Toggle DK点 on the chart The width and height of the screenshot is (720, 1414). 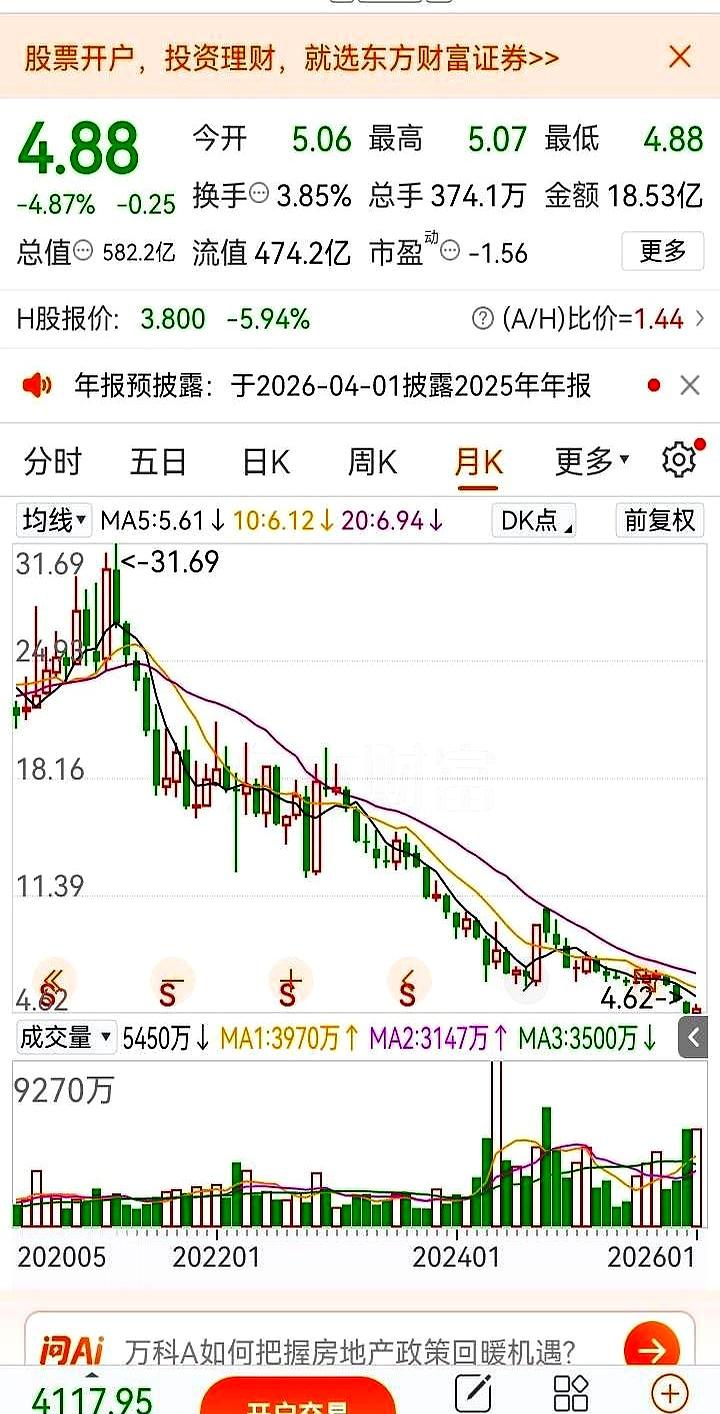click(532, 521)
